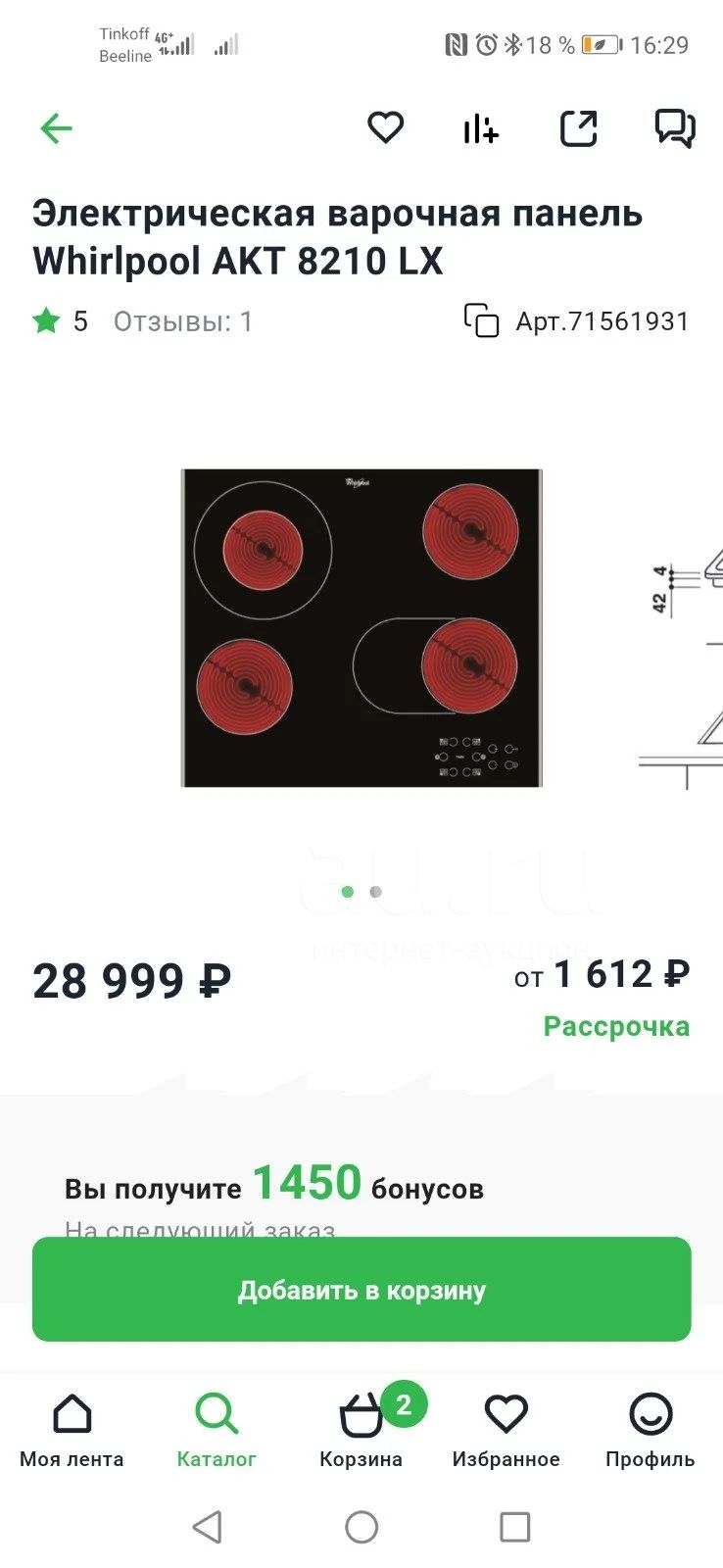Share this product page
The width and height of the screenshot is (723, 1568).
click(578, 128)
